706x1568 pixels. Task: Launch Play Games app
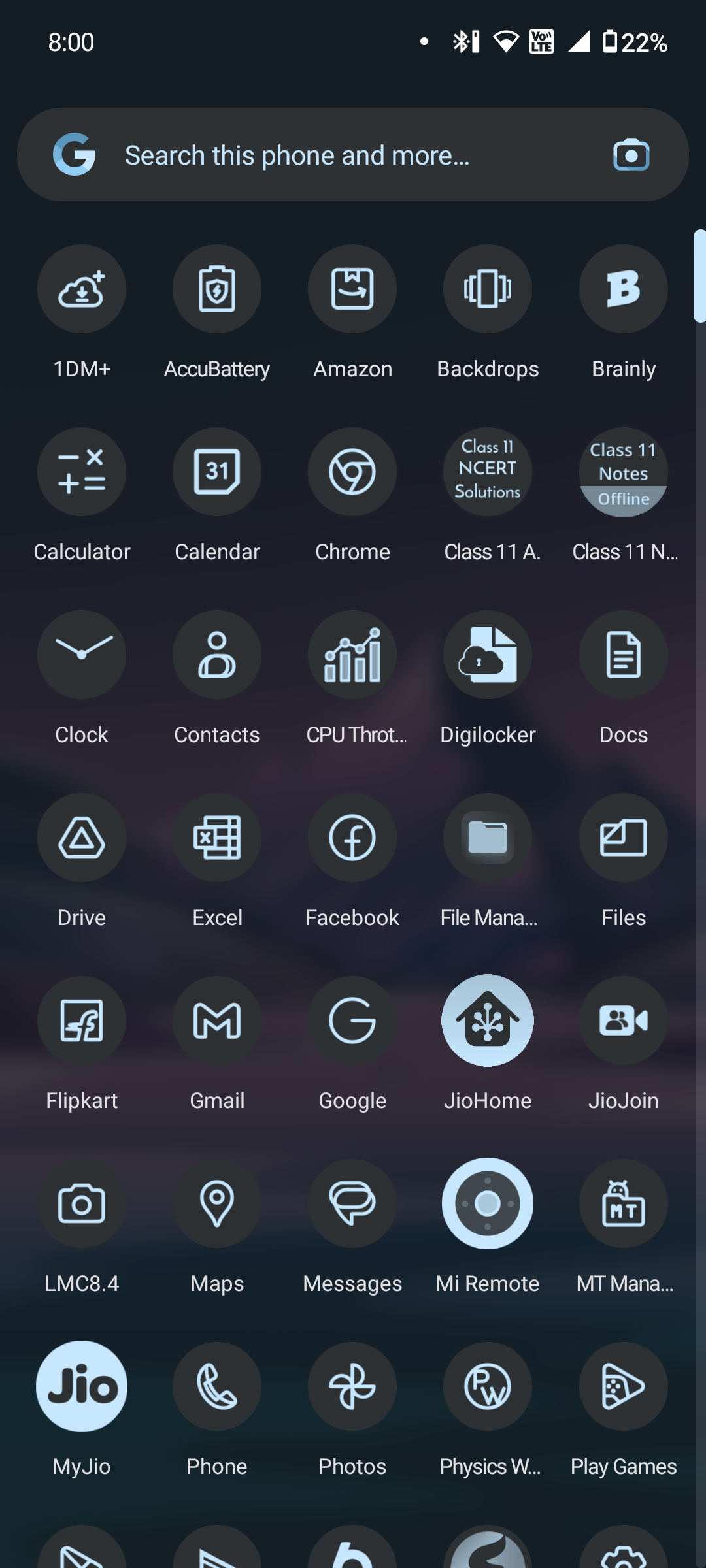(x=623, y=1386)
